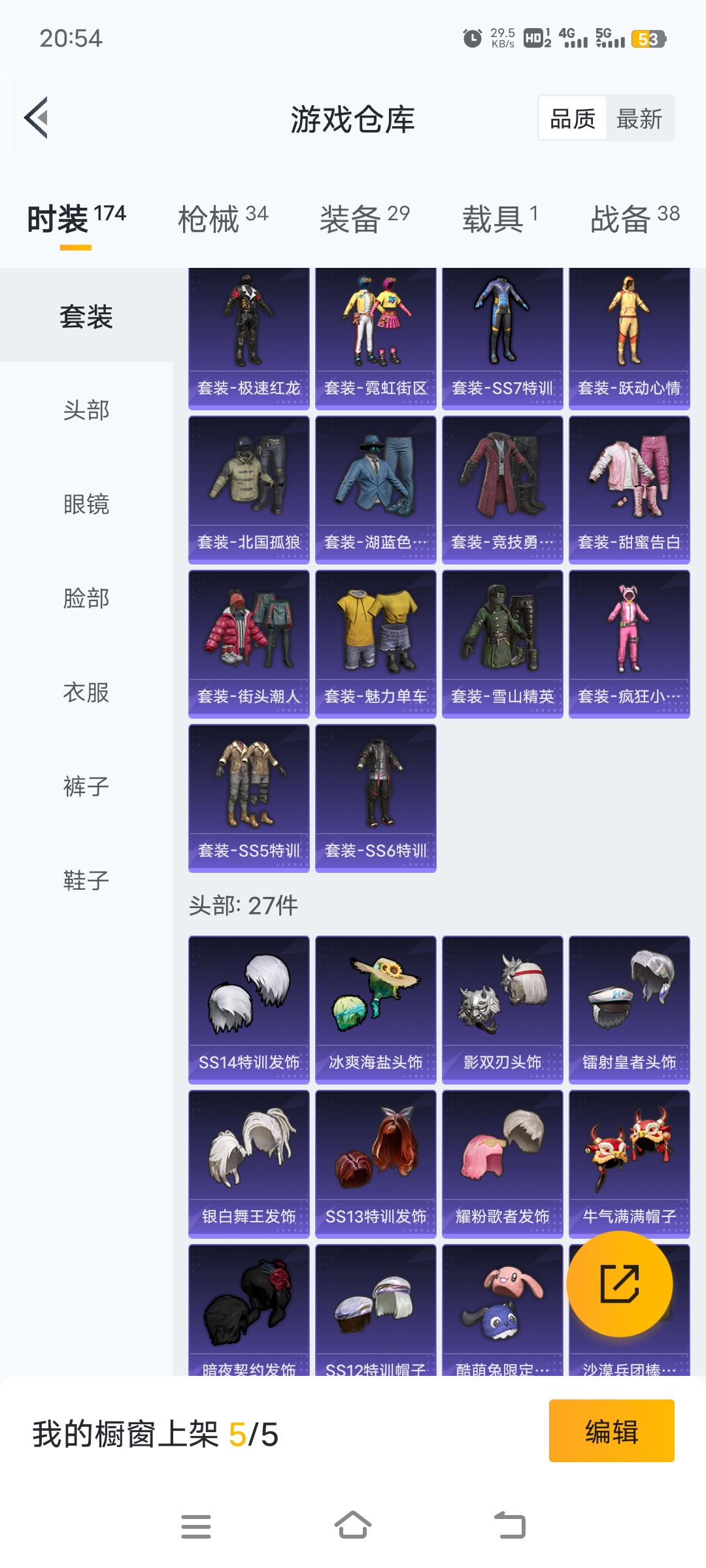Select 眼镜 in the side category list
Viewport: 706px width, 1568px height.
pos(86,504)
